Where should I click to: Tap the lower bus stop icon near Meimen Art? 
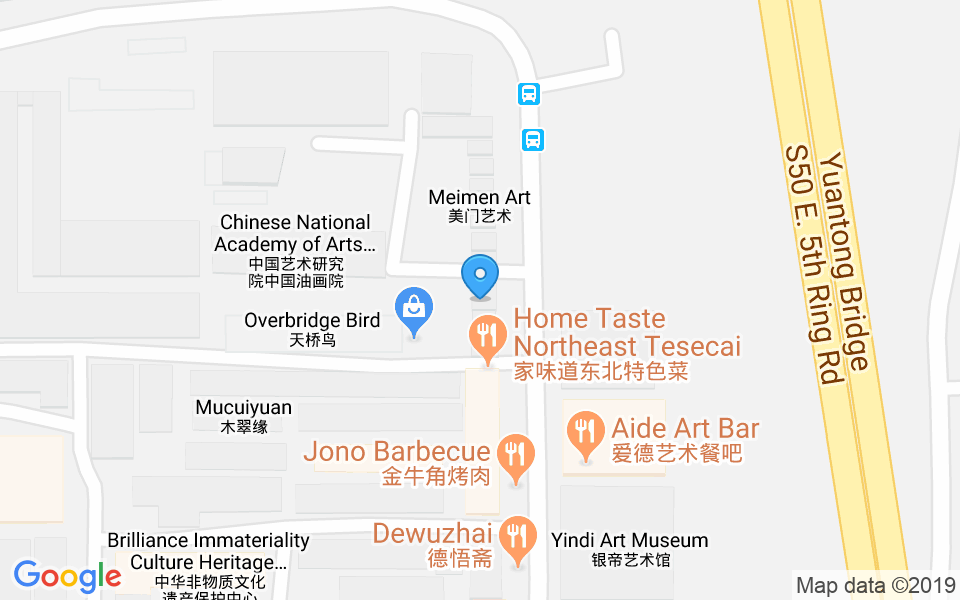pyautogui.click(x=533, y=140)
